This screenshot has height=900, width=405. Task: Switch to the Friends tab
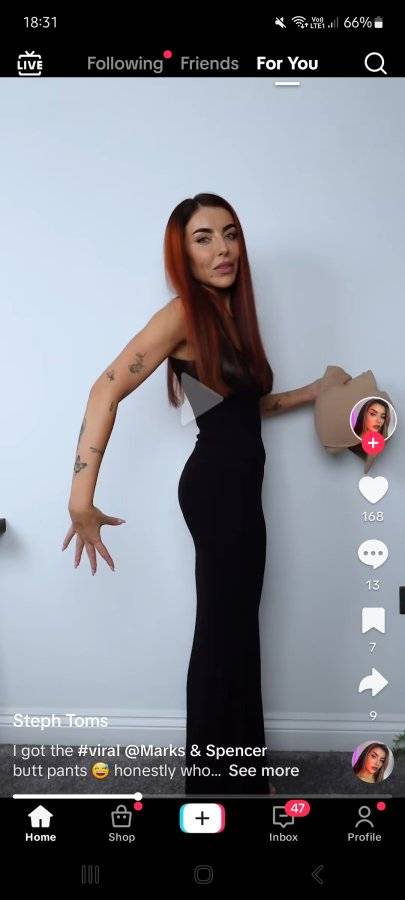click(x=209, y=63)
